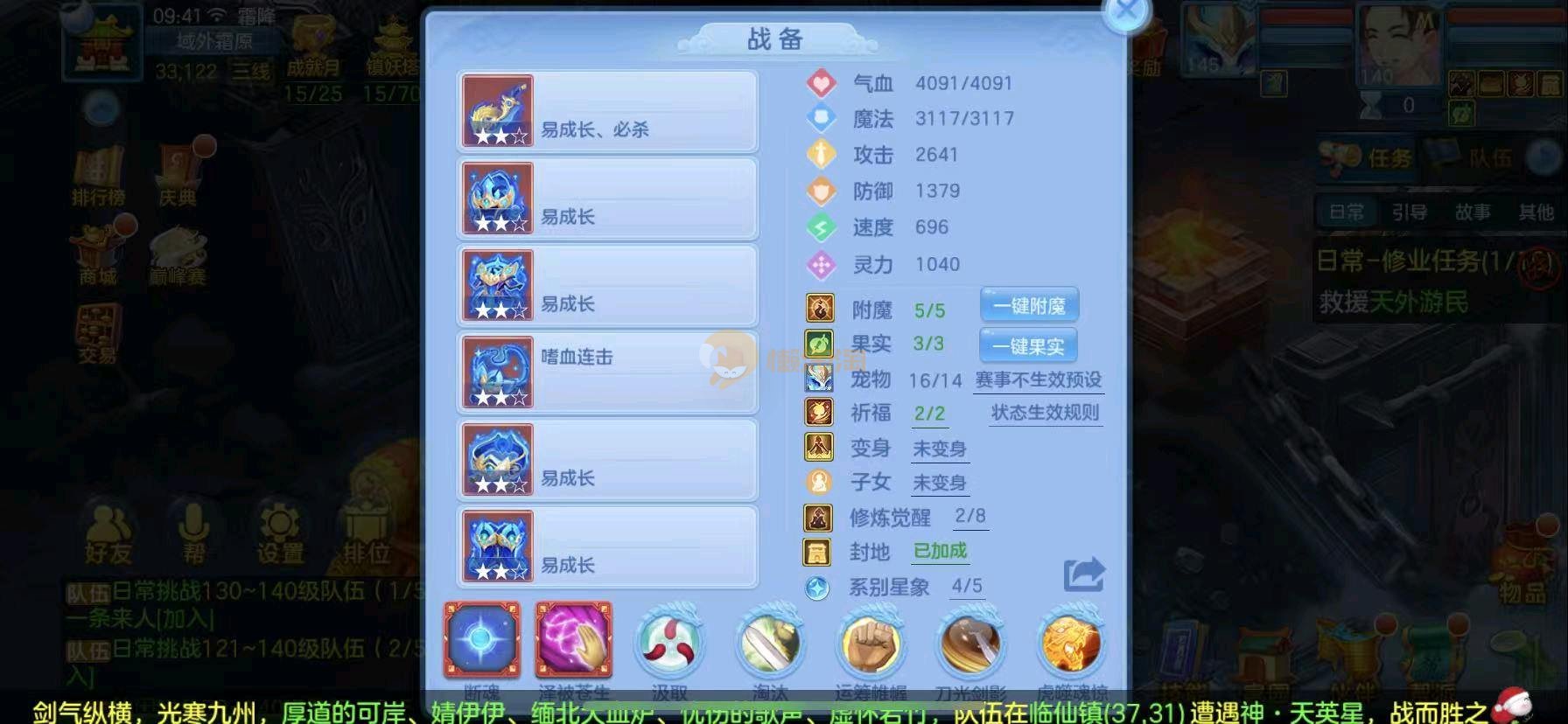Open 变身 未变身 status link
This screenshot has width=1568, height=724.
(x=939, y=449)
